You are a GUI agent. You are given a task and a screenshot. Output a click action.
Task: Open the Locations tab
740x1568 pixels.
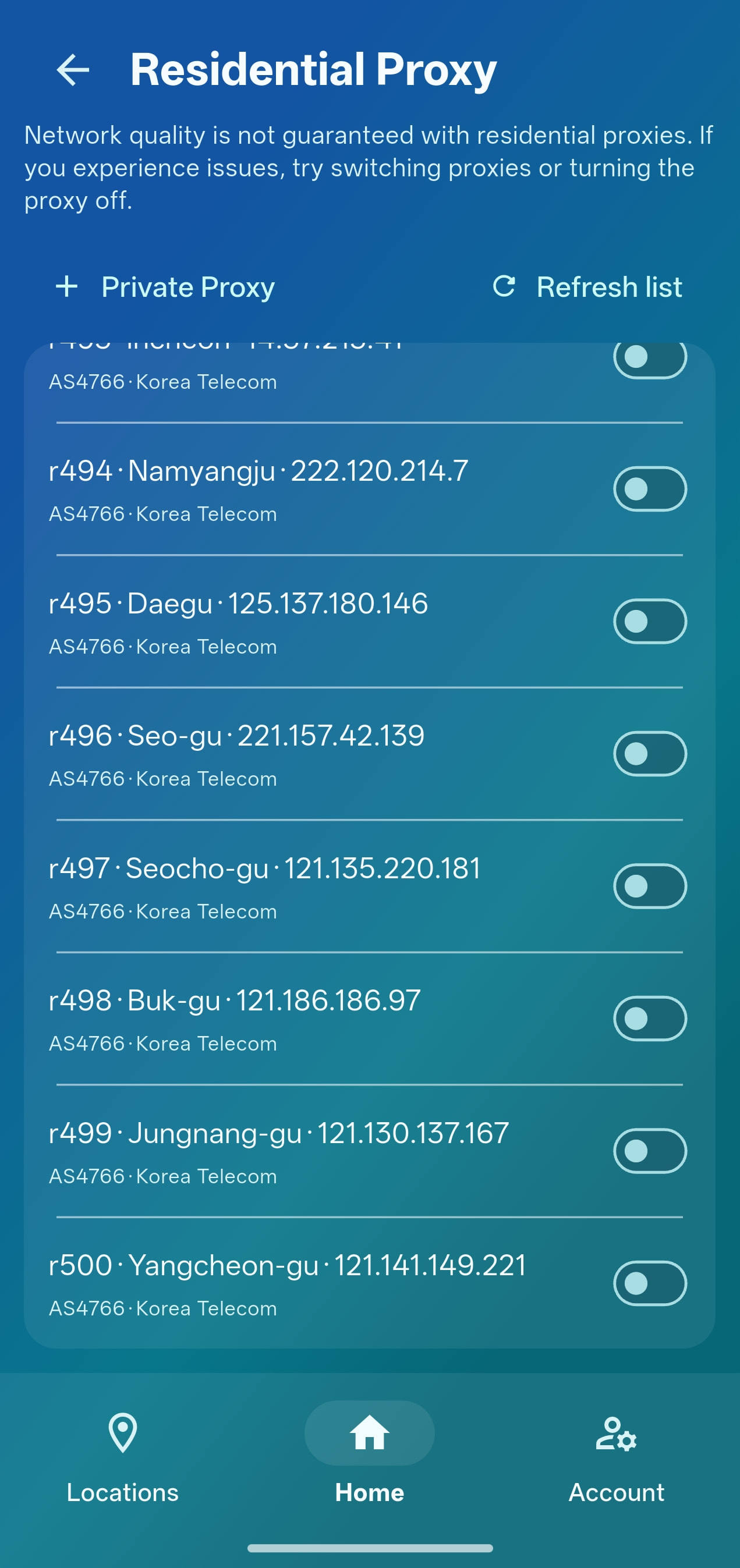point(122,1458)
